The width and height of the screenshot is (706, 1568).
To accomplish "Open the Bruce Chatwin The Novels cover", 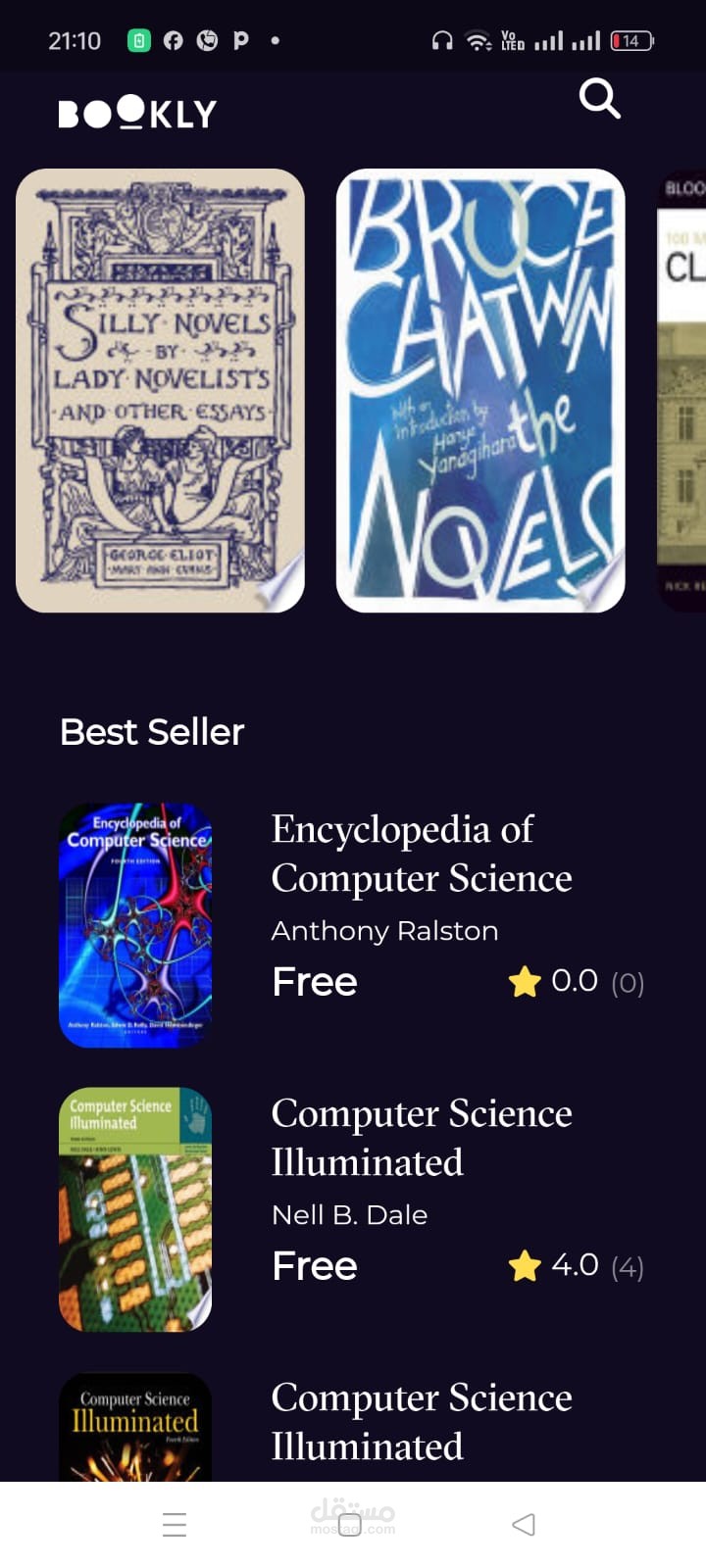I will [480, 391].
